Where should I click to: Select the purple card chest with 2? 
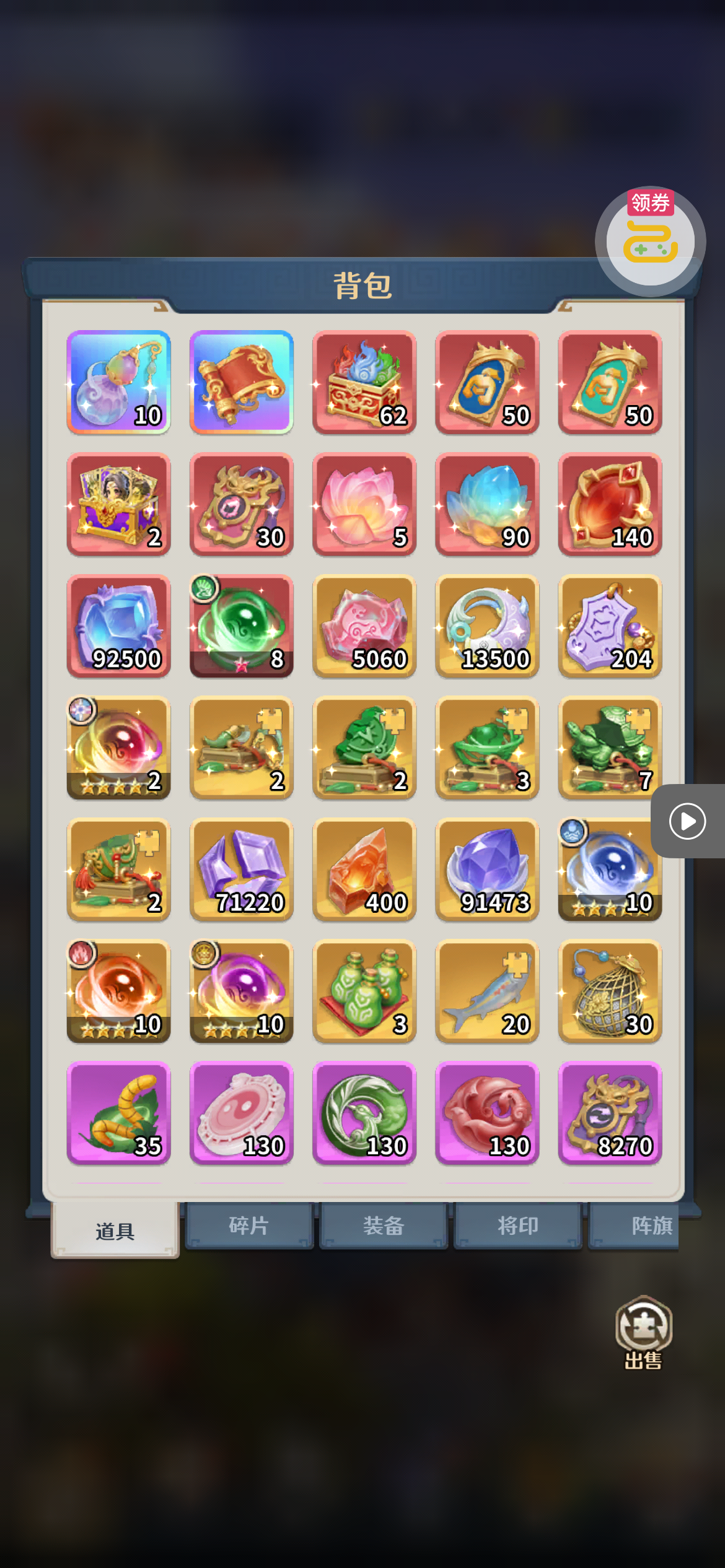point(118,504)
